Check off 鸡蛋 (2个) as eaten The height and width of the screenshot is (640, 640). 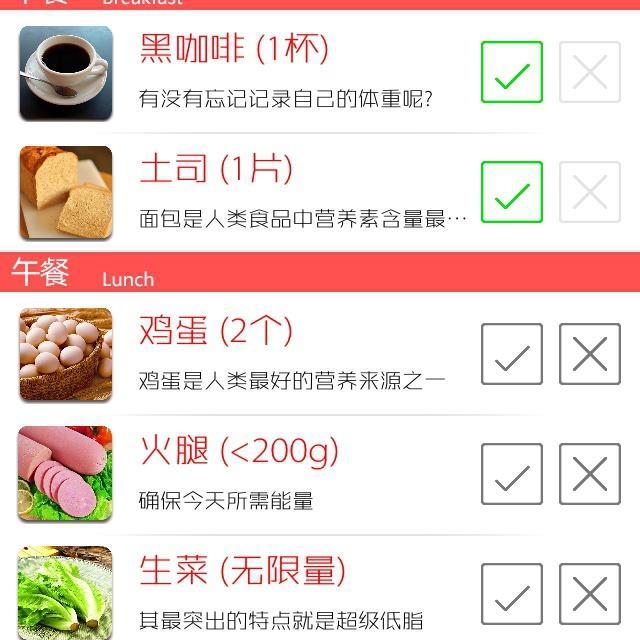click(511, 354)
